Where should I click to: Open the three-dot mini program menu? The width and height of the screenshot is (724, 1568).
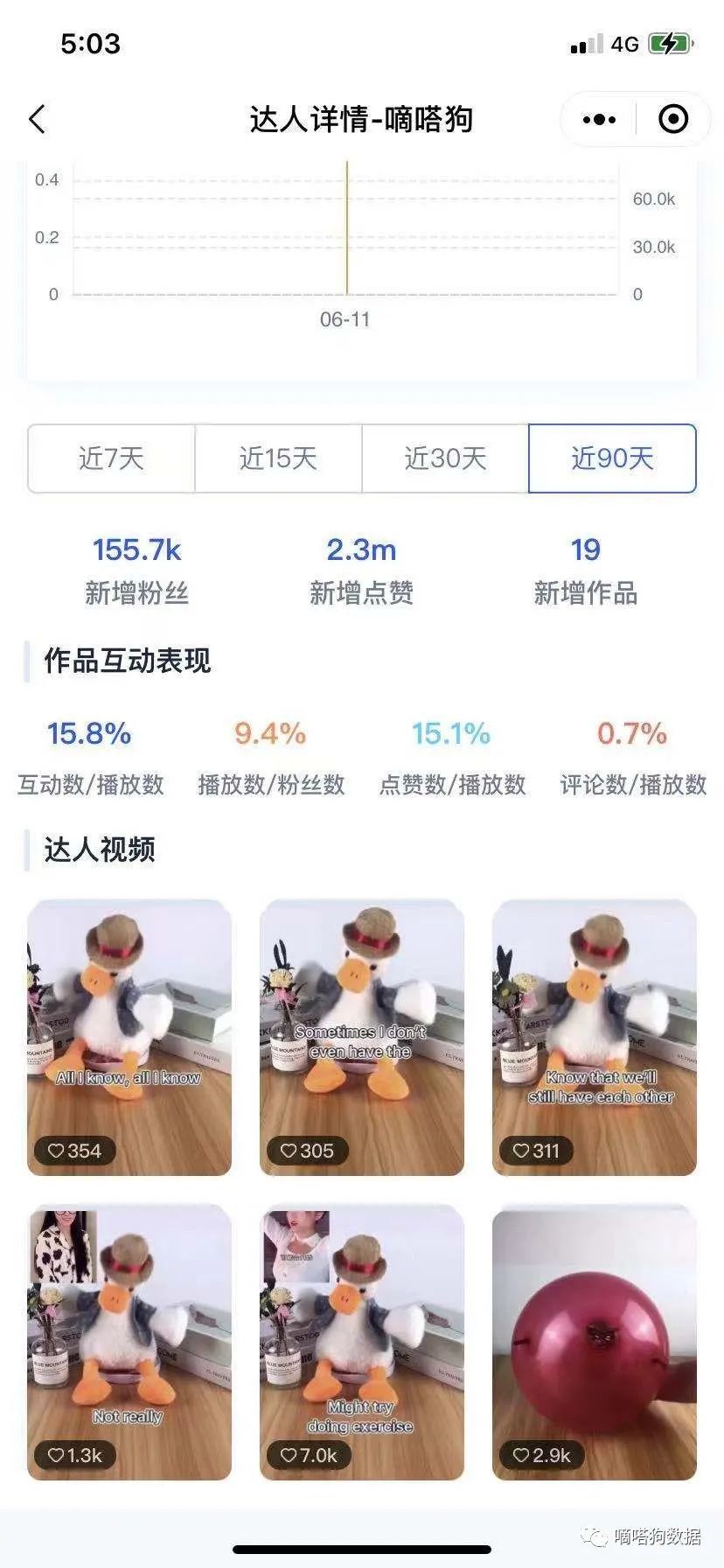coord(599,119)
